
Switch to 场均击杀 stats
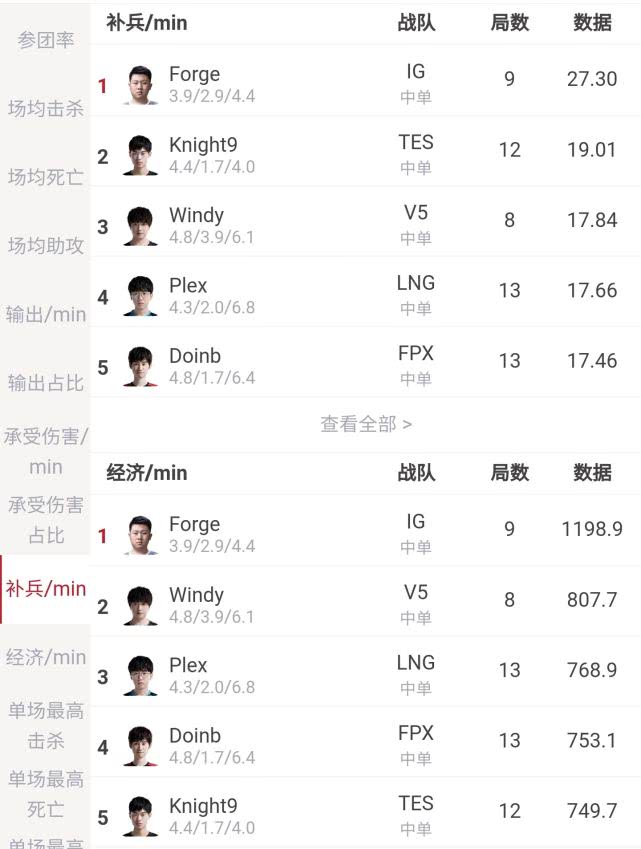point(45,109)
